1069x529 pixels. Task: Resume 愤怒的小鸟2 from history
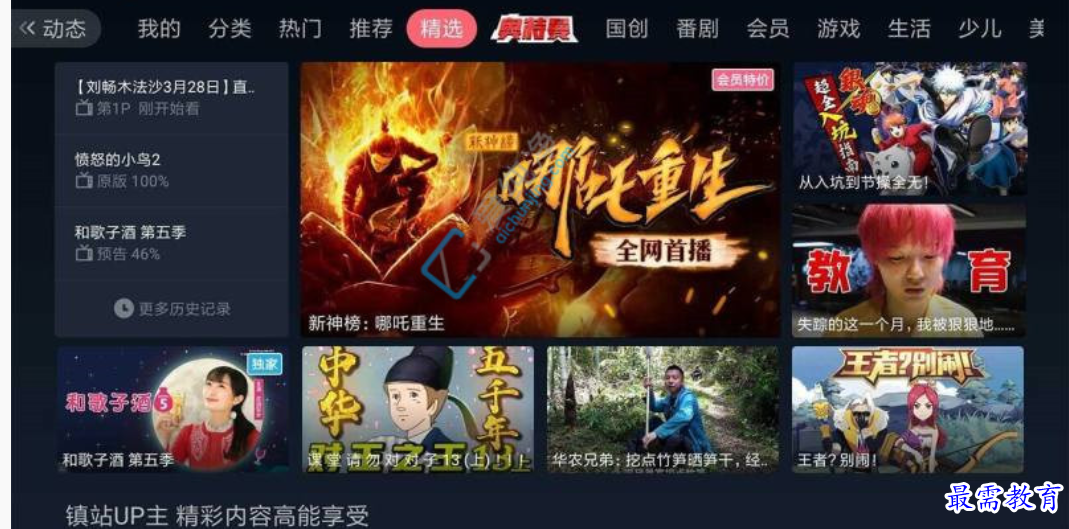click(170, 170)
